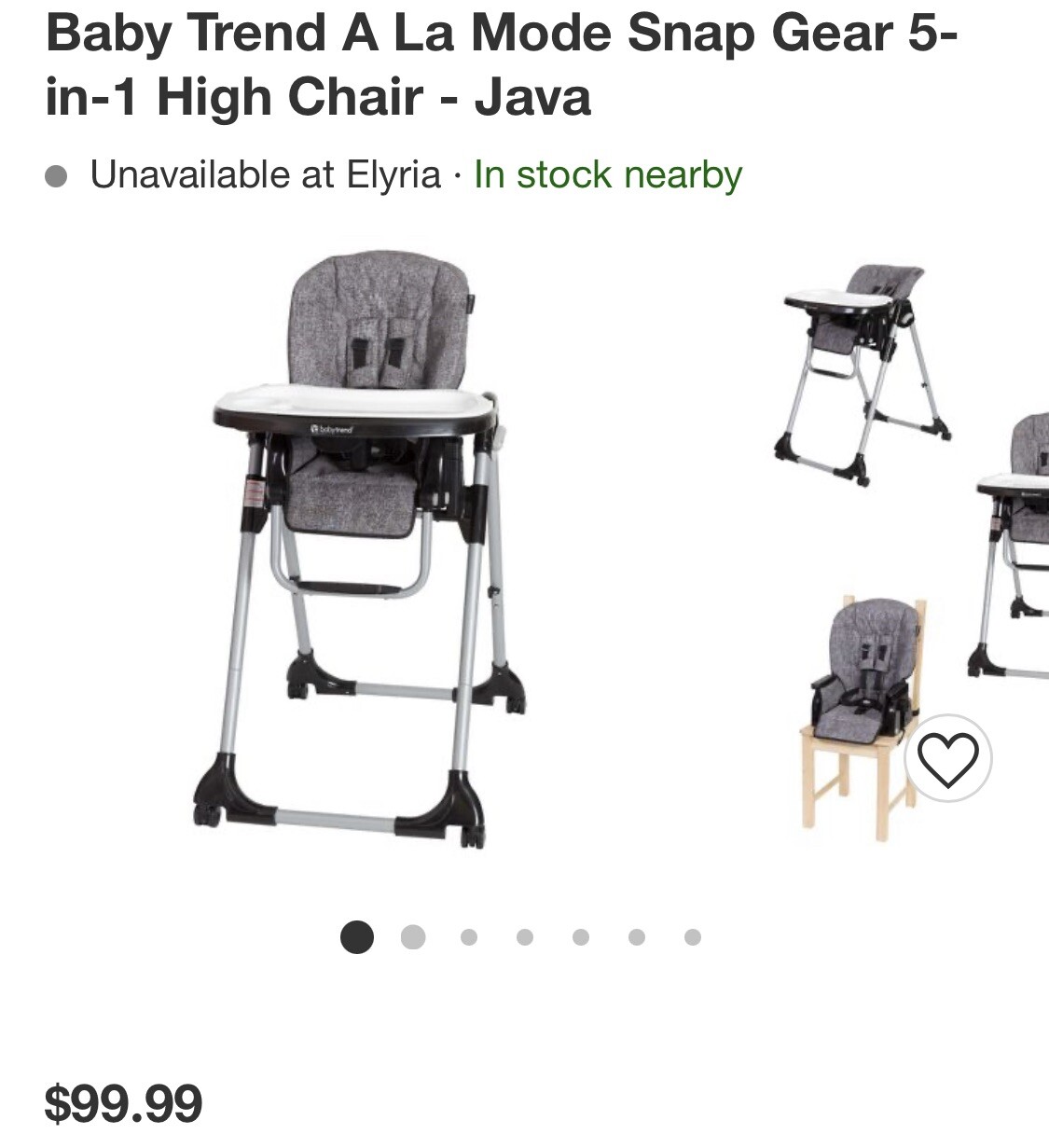Image resolution: width=1049 pixels, height=1148 pixels.
Task: Add high chair to favorites with heart
Action: pos(948,758)
